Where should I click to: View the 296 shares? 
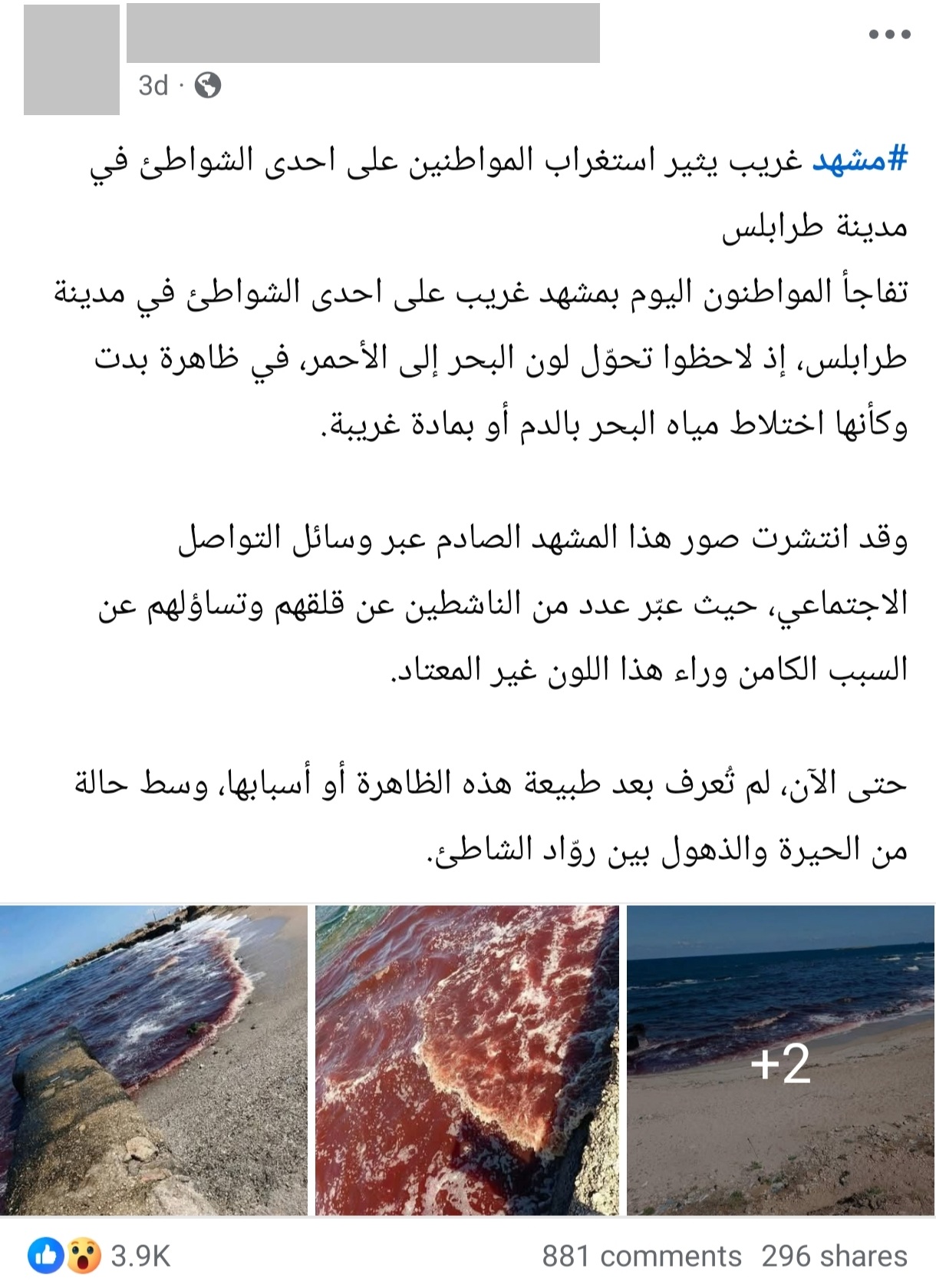834,1257
